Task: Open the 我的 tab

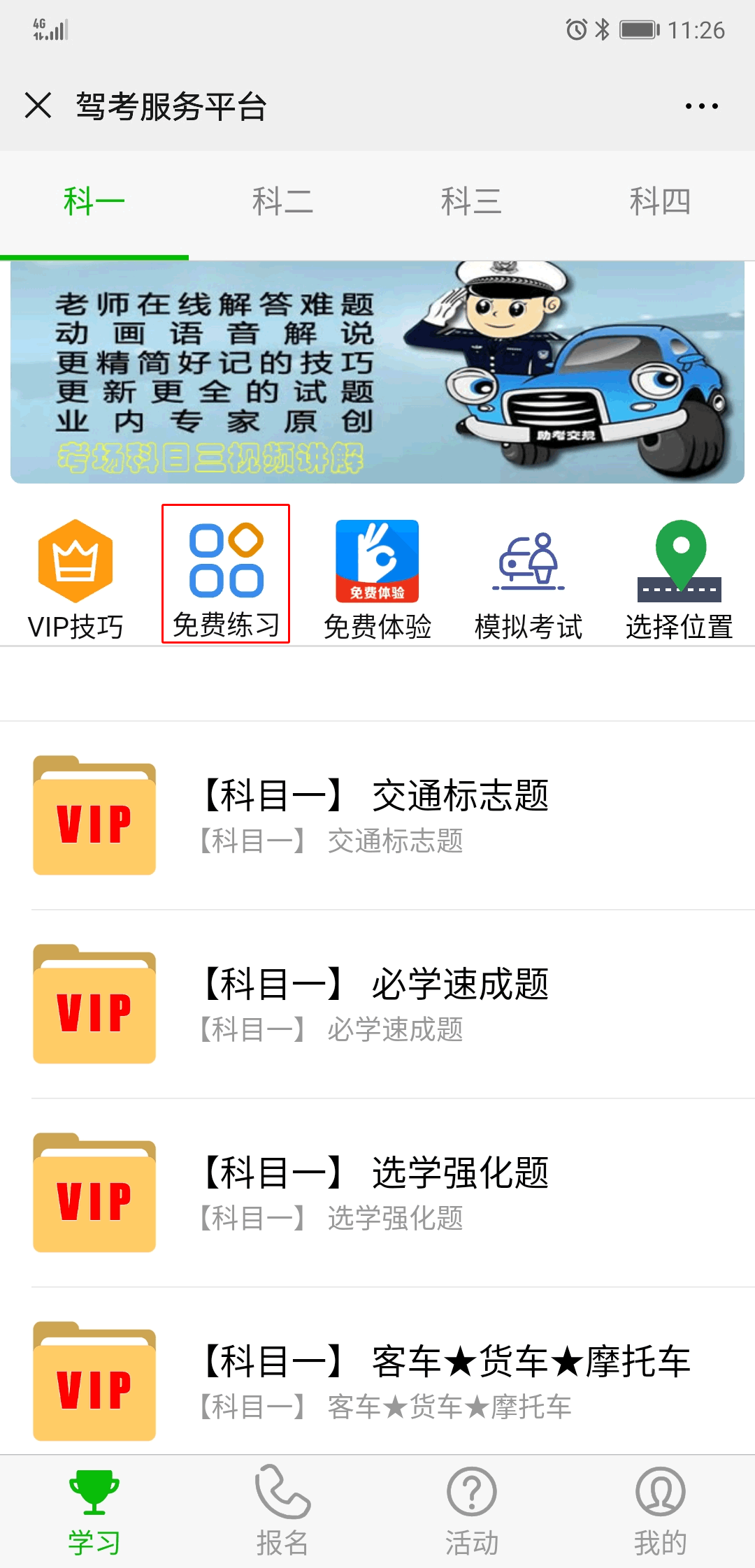Action: click(661, 1512)
